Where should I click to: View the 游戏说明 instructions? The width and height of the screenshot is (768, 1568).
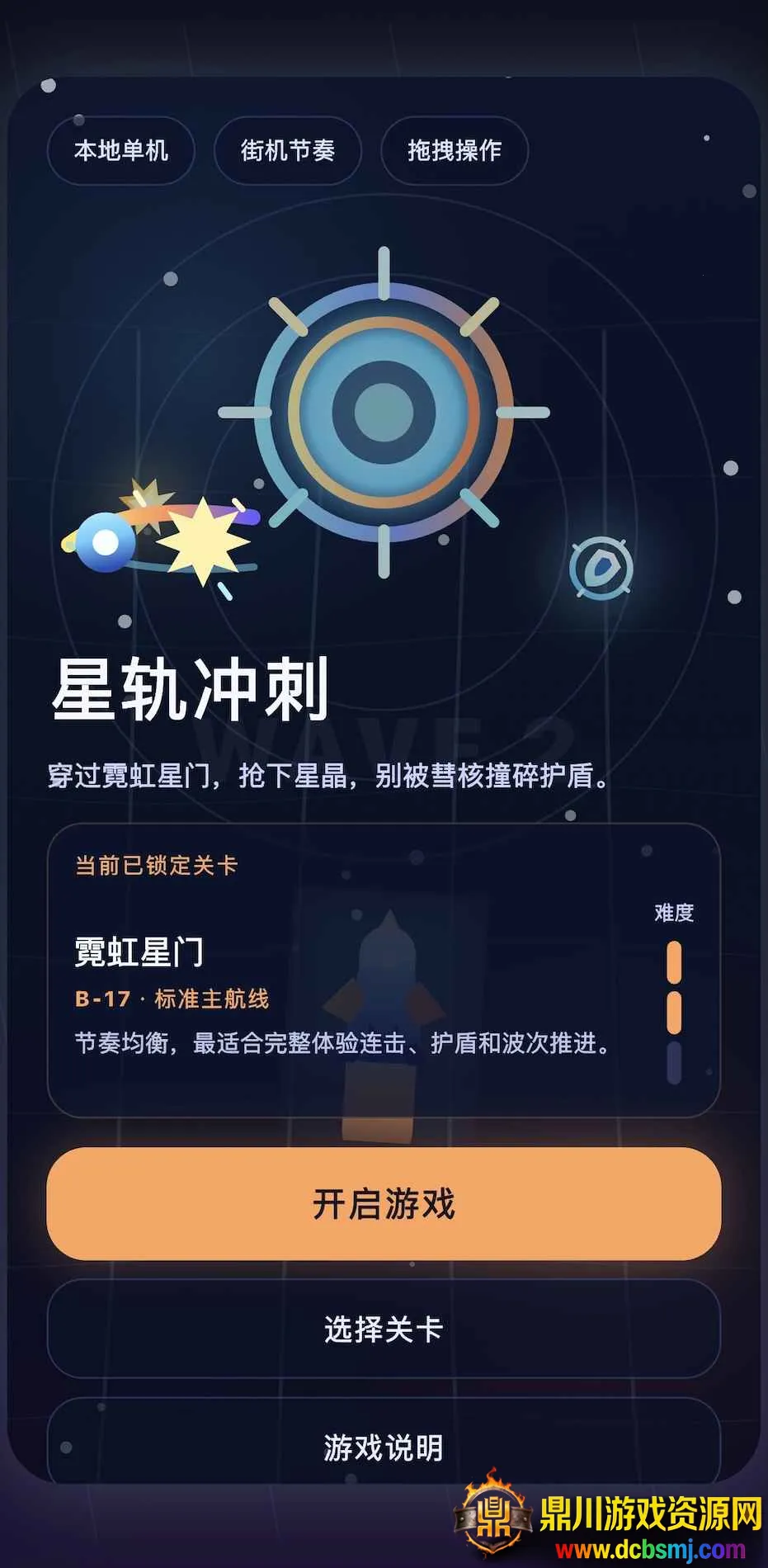(x=384, y=1446)
